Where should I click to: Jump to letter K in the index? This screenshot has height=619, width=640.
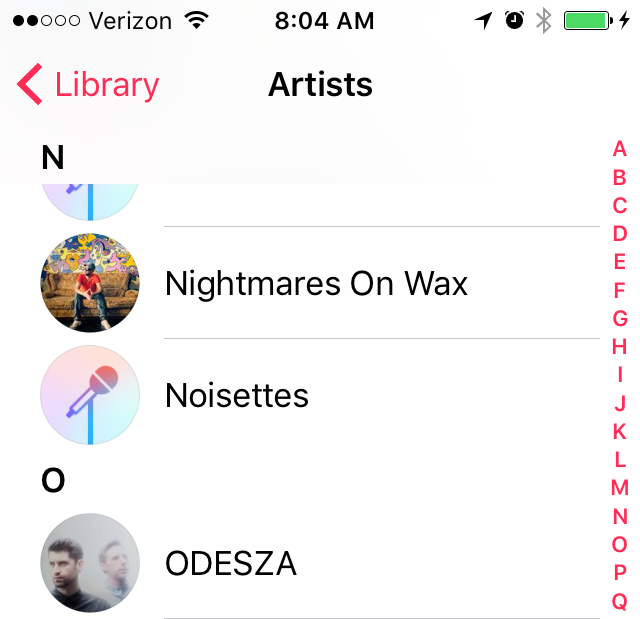620,432
